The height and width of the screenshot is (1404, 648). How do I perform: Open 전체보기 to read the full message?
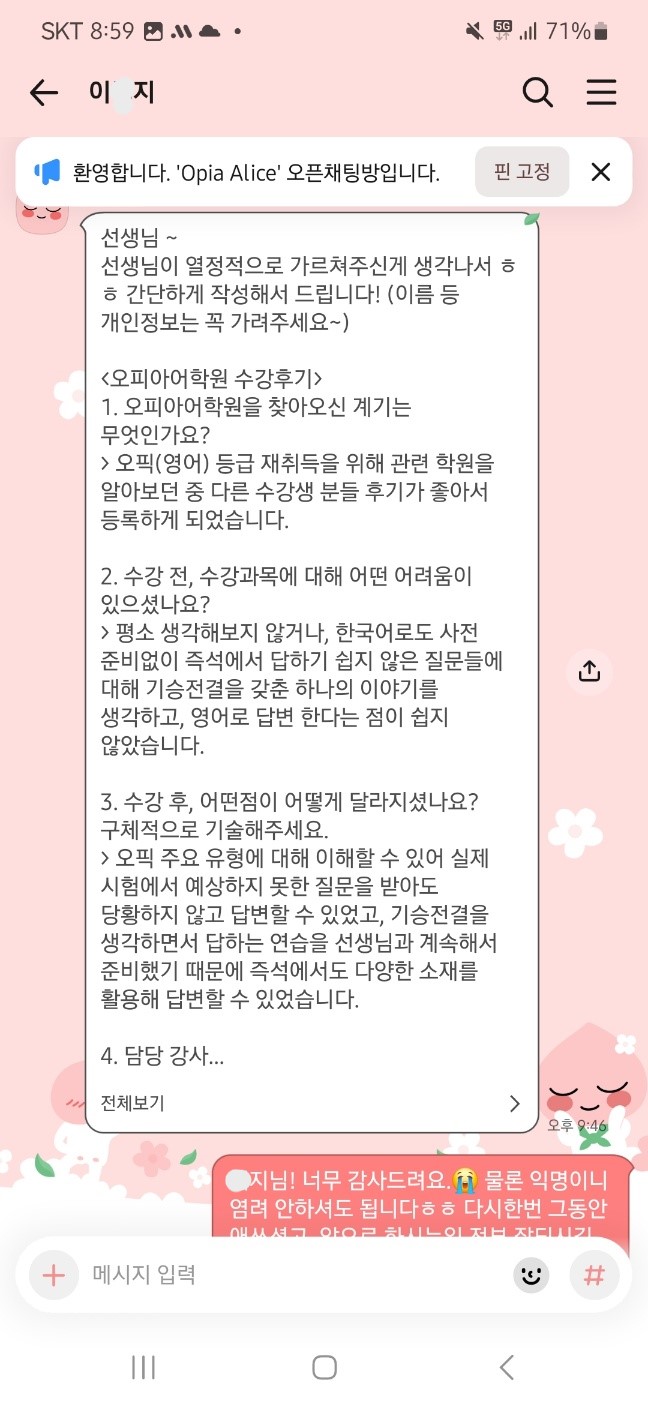[310, 1104]
